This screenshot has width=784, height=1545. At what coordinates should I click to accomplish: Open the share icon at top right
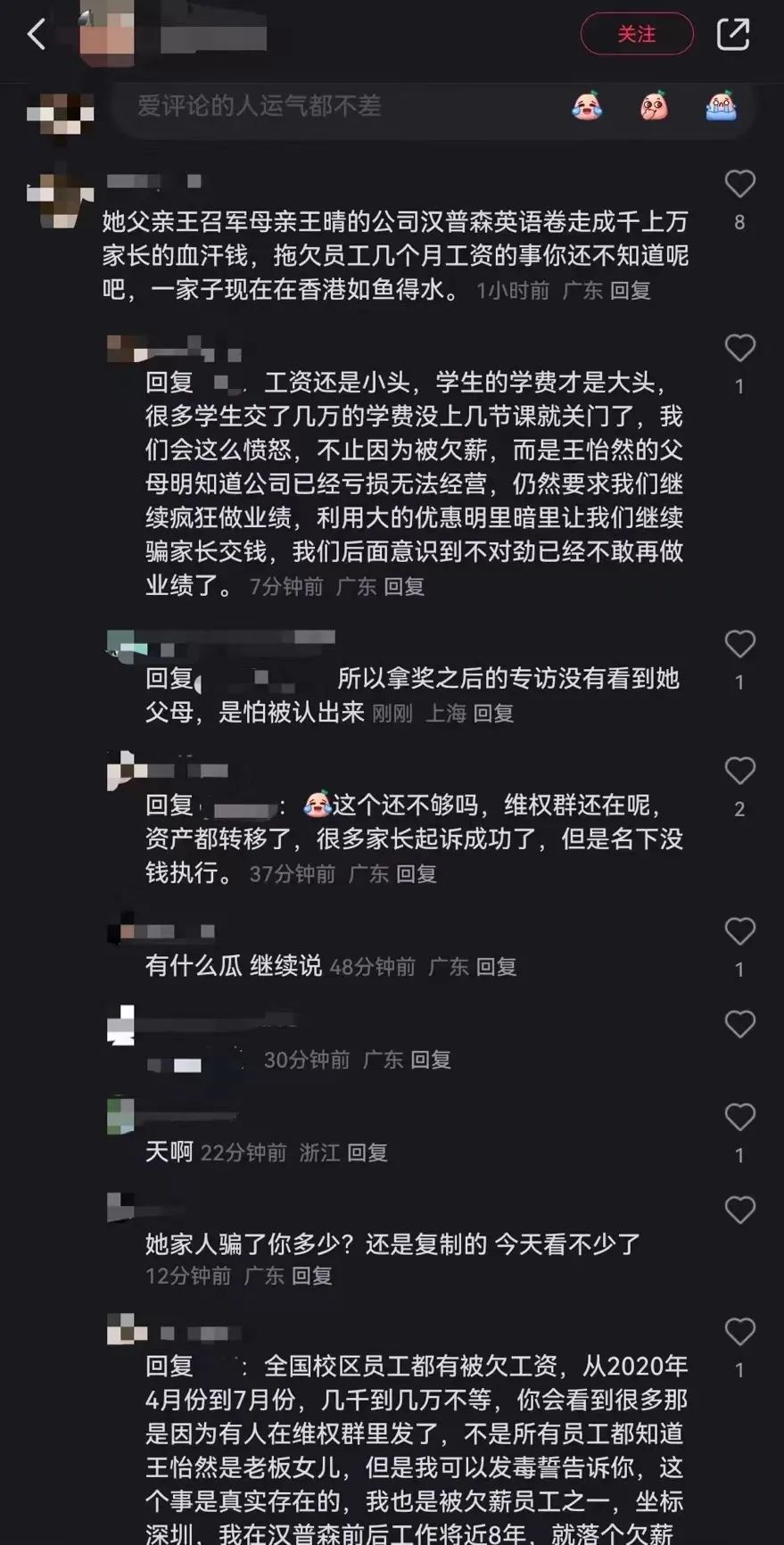click(733, 34)
